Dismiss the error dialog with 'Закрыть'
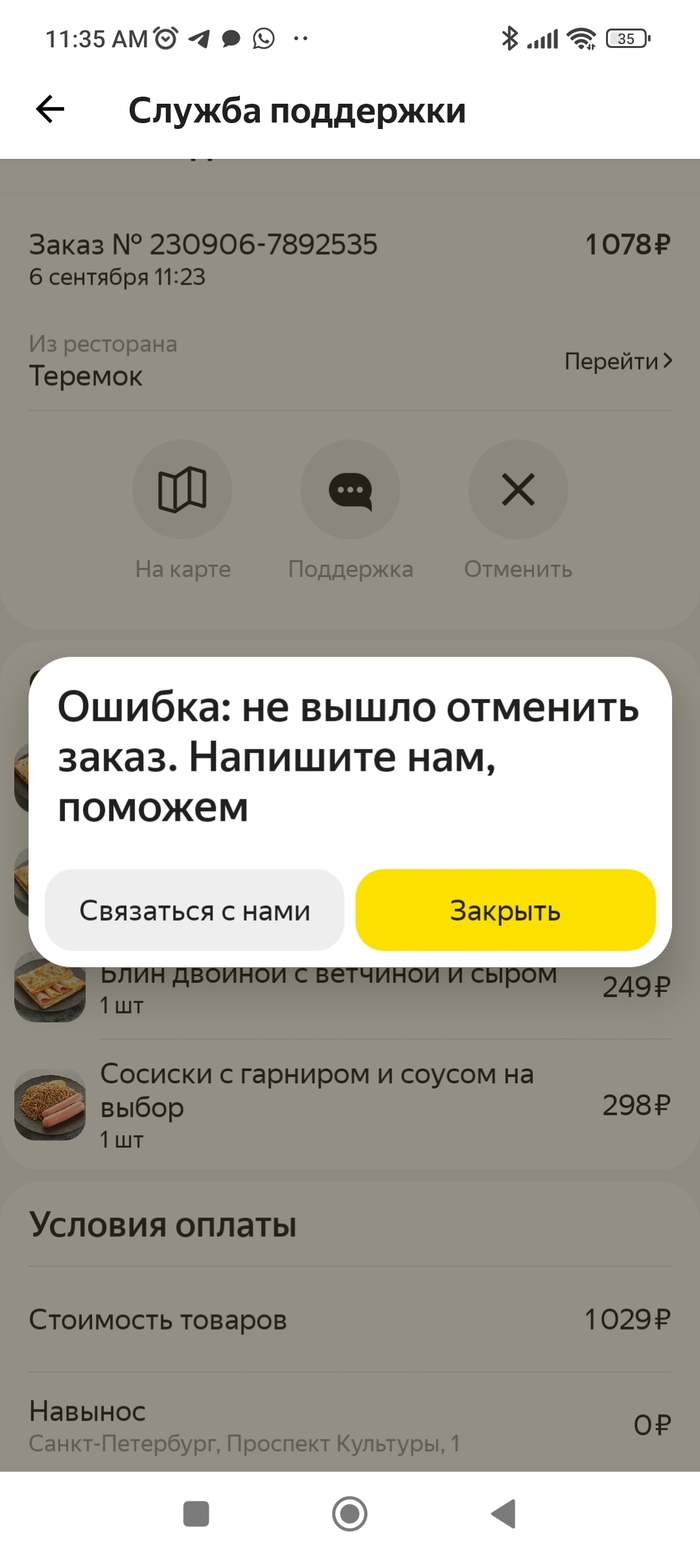 pyautogui.click(x=505, y=911)
